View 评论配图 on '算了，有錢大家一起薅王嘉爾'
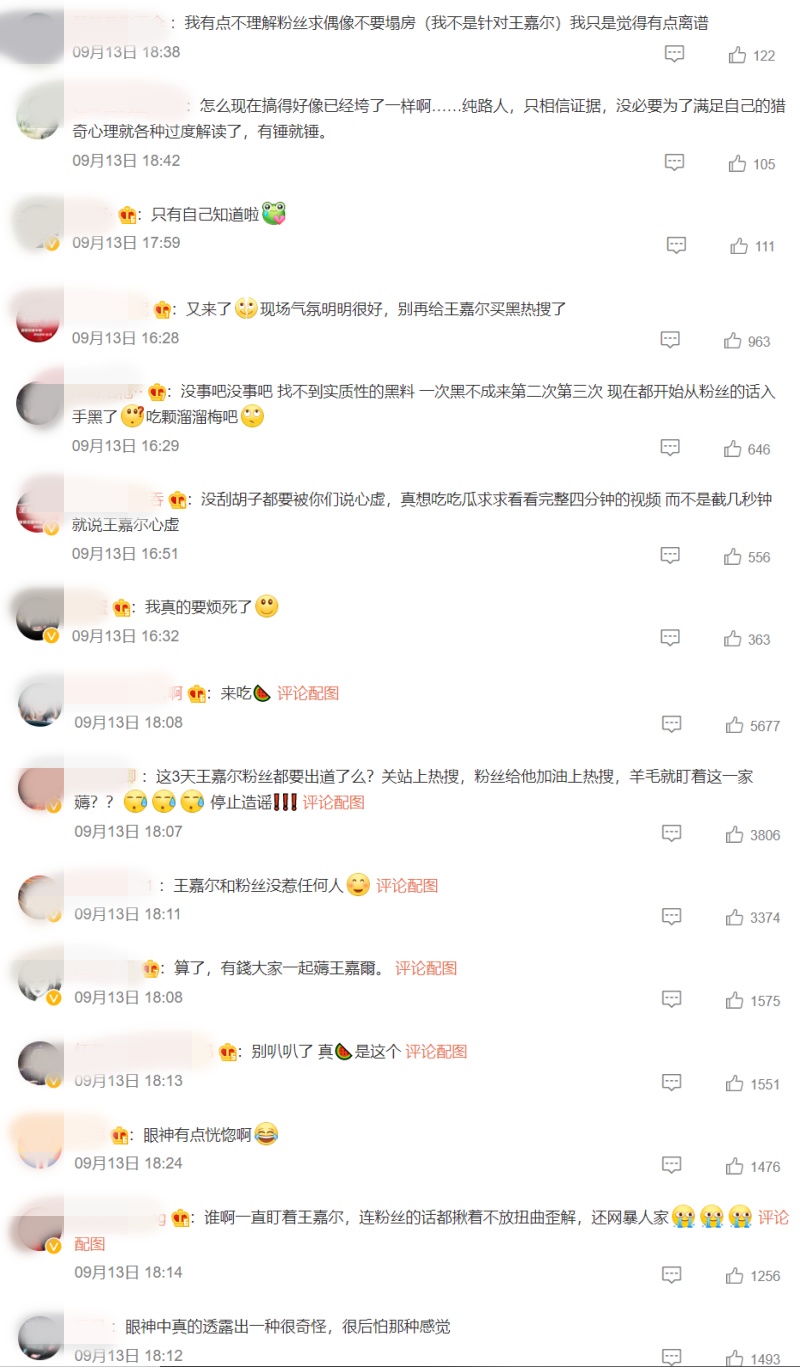This screenshot has width=800, height=1367. [426, 968]
